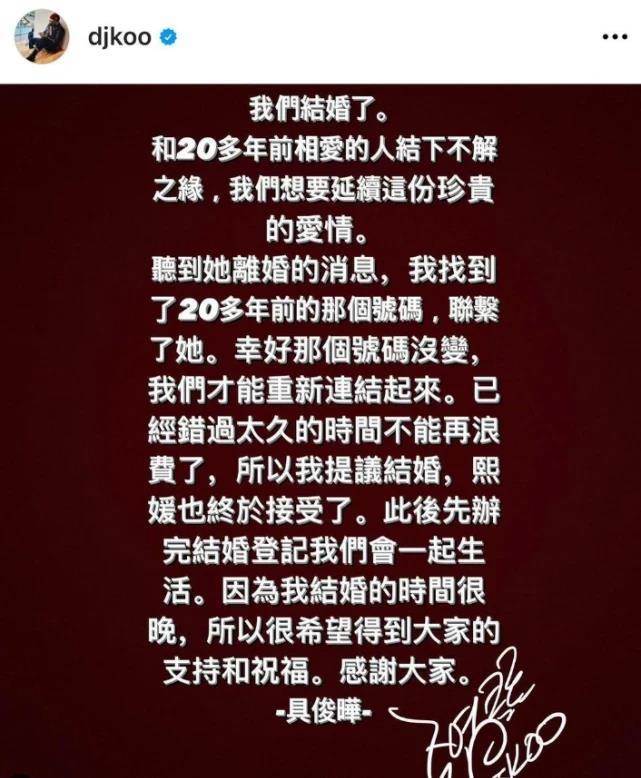View the djkoo post image
Screen dimensions: 641x778
click(320, 430)
